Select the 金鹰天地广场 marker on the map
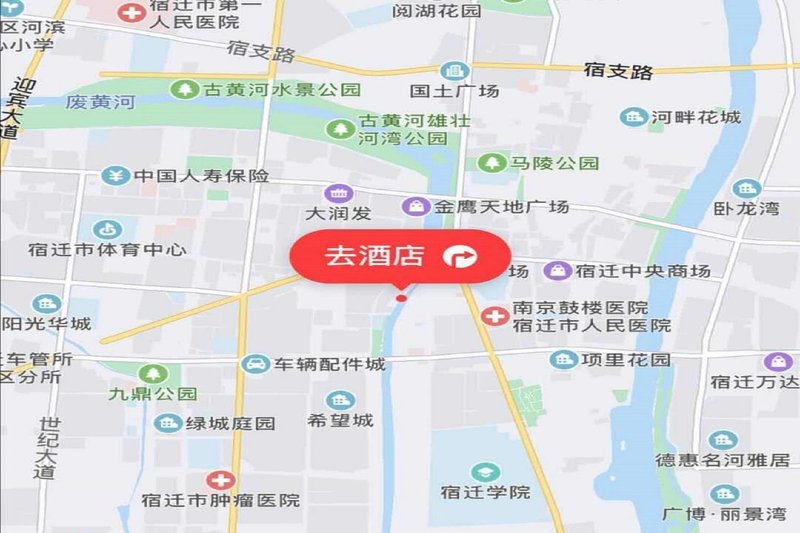 413,207
